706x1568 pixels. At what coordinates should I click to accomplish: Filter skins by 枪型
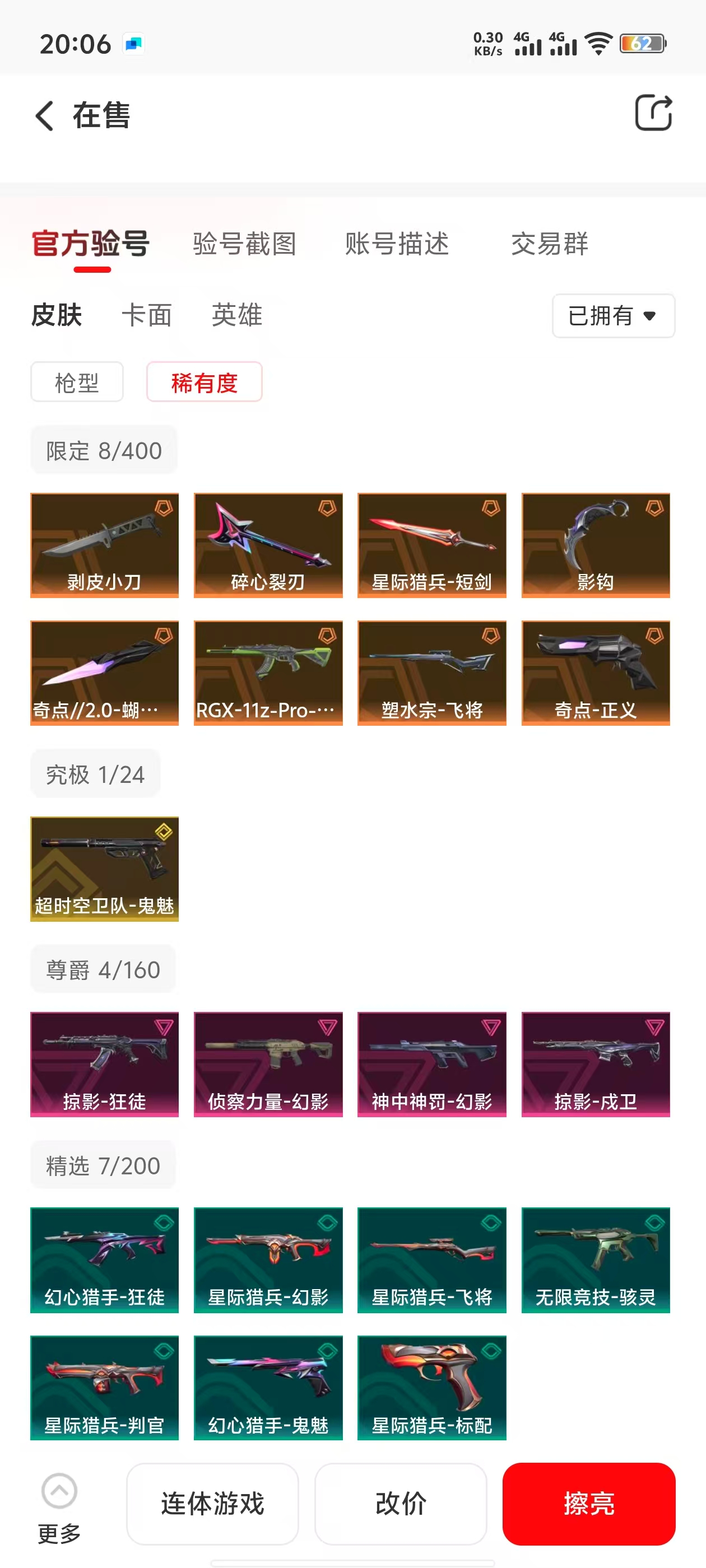pyautogui.click(x=77, y=382)
